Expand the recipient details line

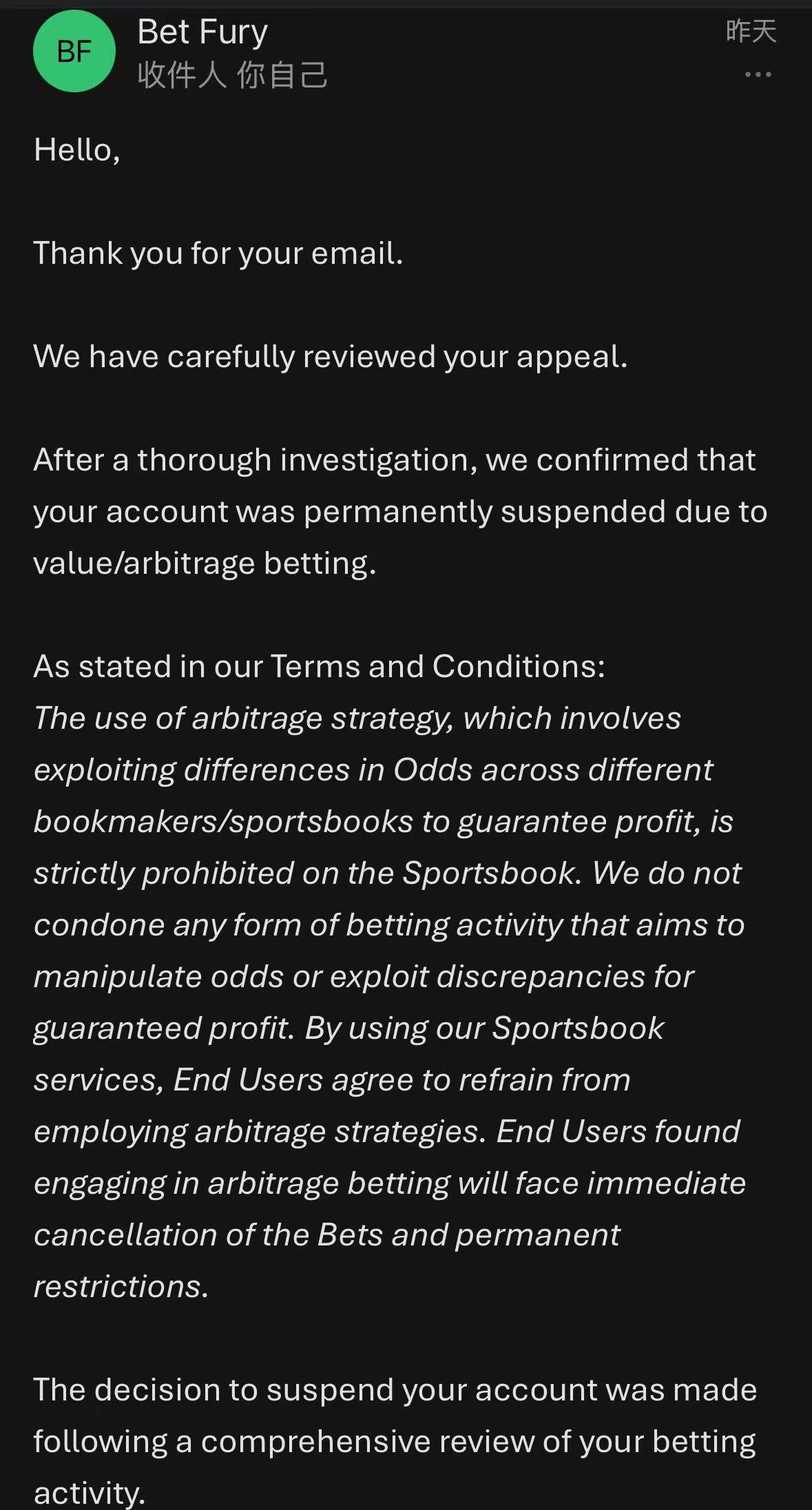(232, 75)
